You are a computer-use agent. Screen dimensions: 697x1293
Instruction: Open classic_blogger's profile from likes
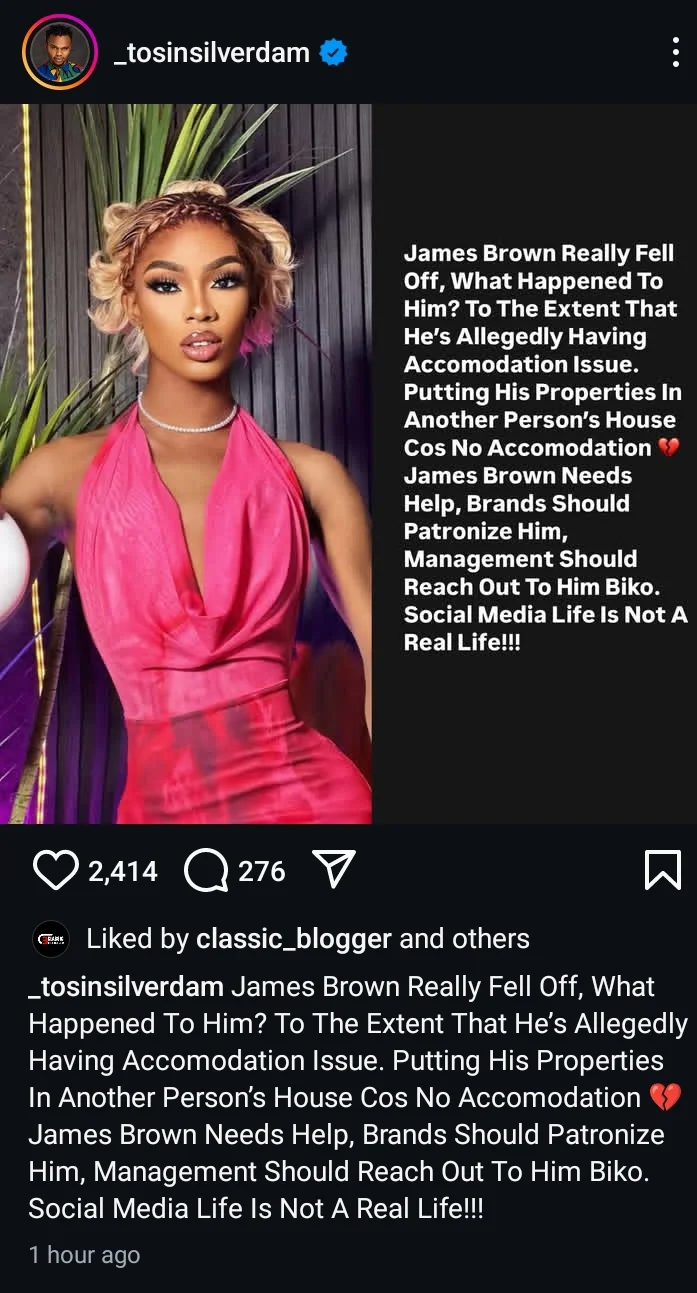[293, 939]
